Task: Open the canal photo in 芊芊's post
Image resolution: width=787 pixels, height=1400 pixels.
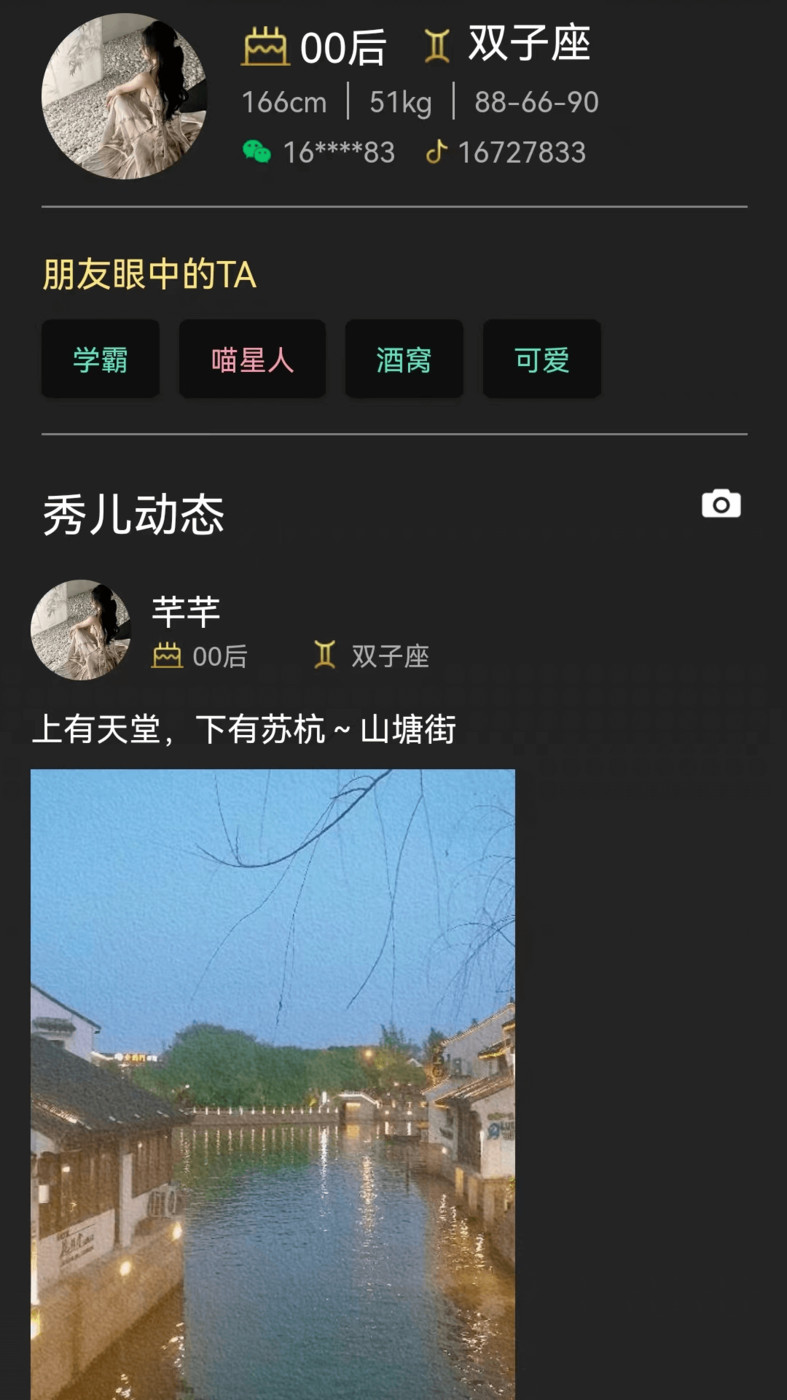Action: pos(271,1080)
